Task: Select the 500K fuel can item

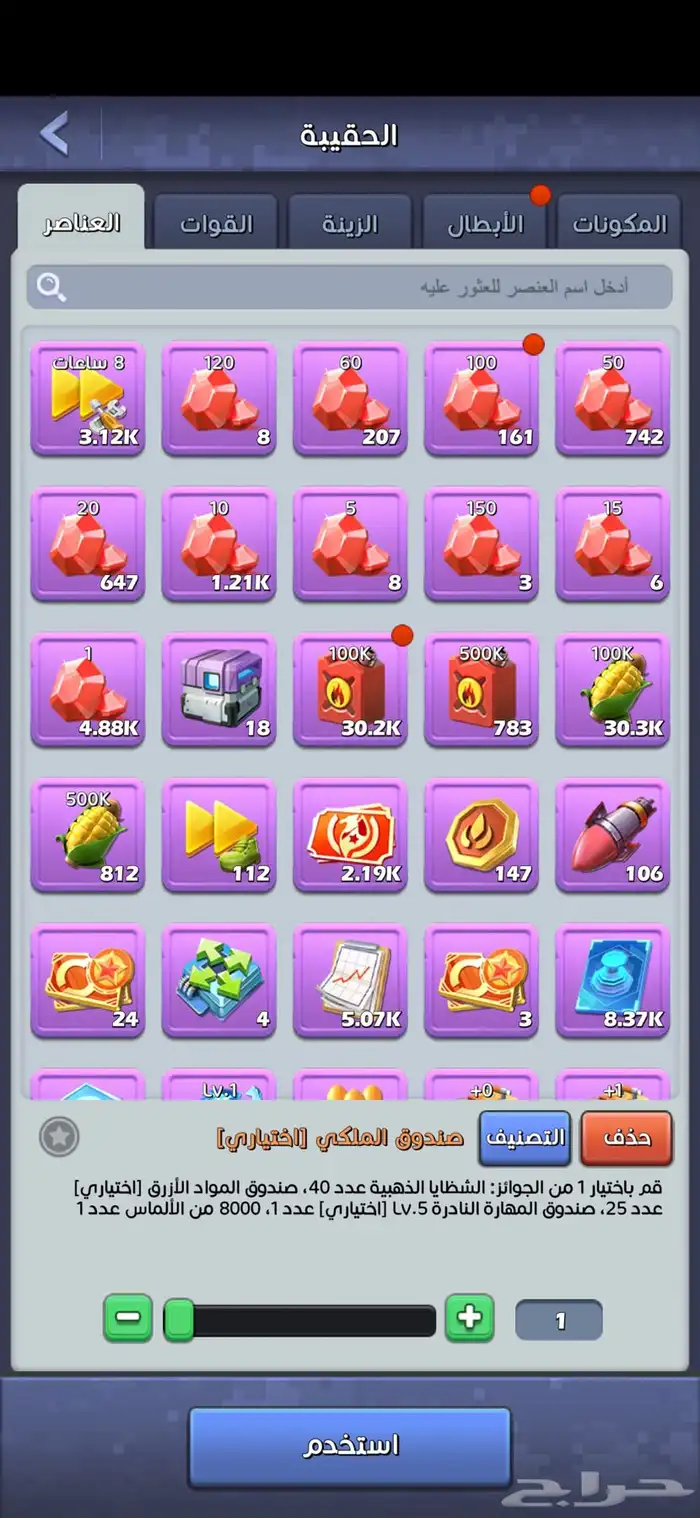Action: 482,690
